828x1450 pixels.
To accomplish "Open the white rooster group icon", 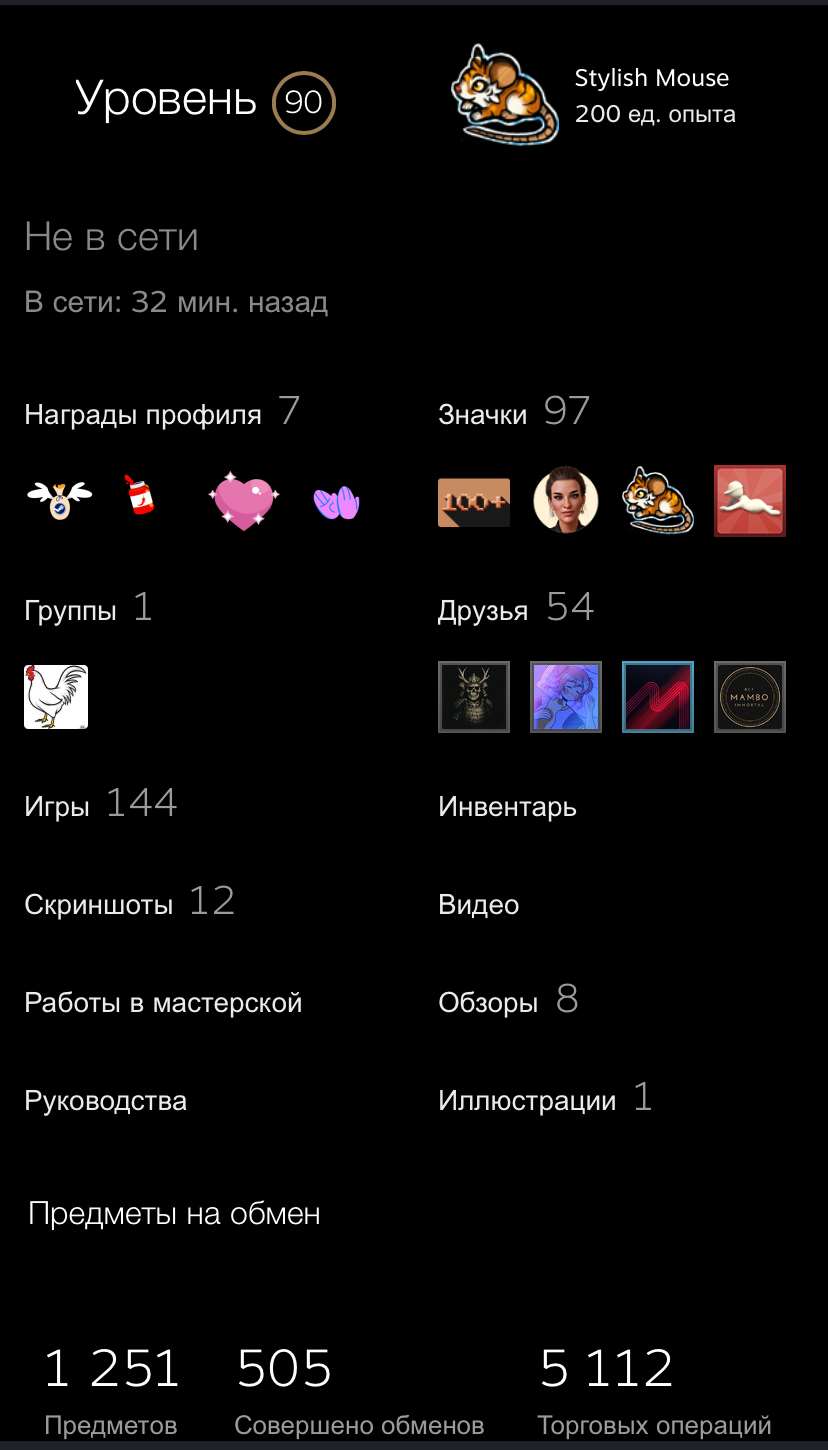I will click(x=55, y=696).
